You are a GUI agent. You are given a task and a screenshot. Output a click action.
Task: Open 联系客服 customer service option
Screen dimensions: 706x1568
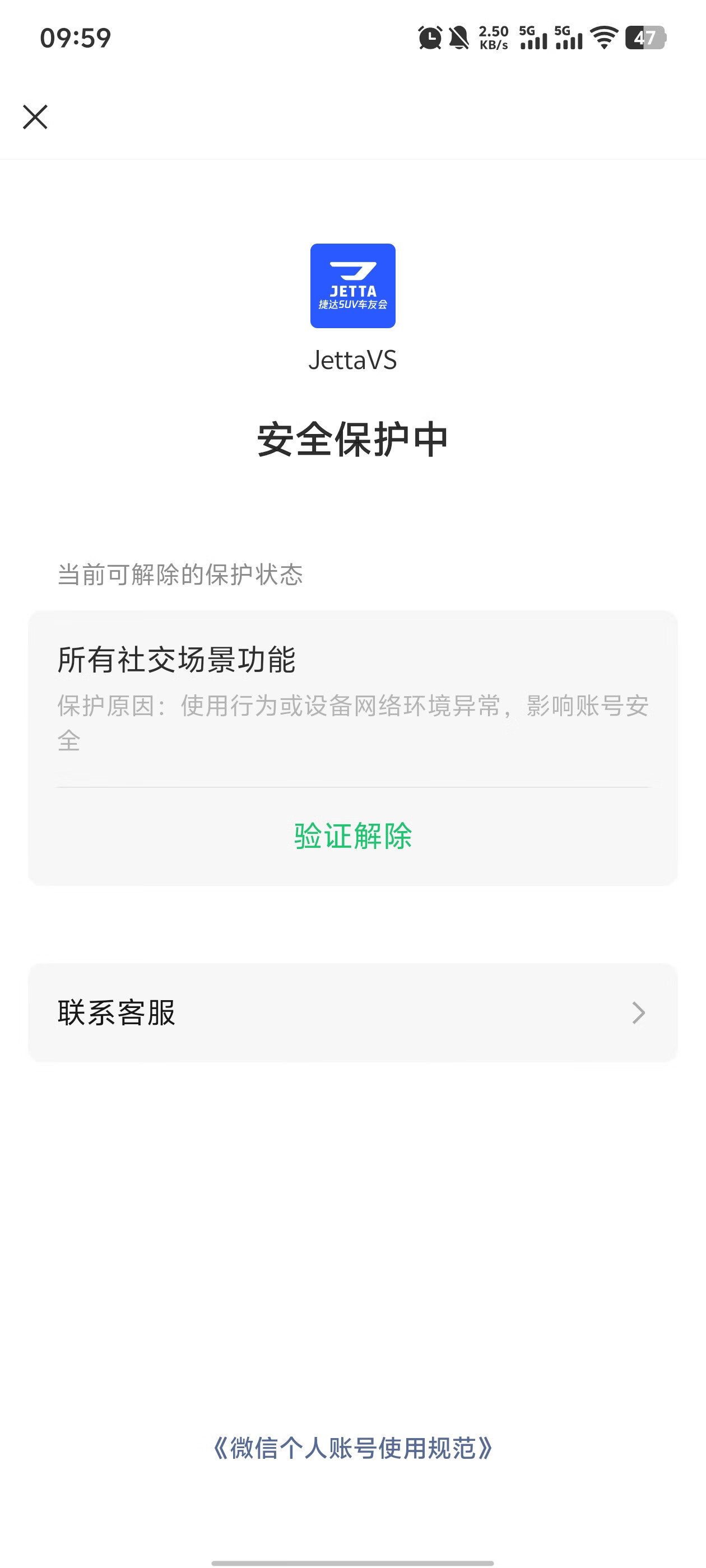click(117, 1013)
